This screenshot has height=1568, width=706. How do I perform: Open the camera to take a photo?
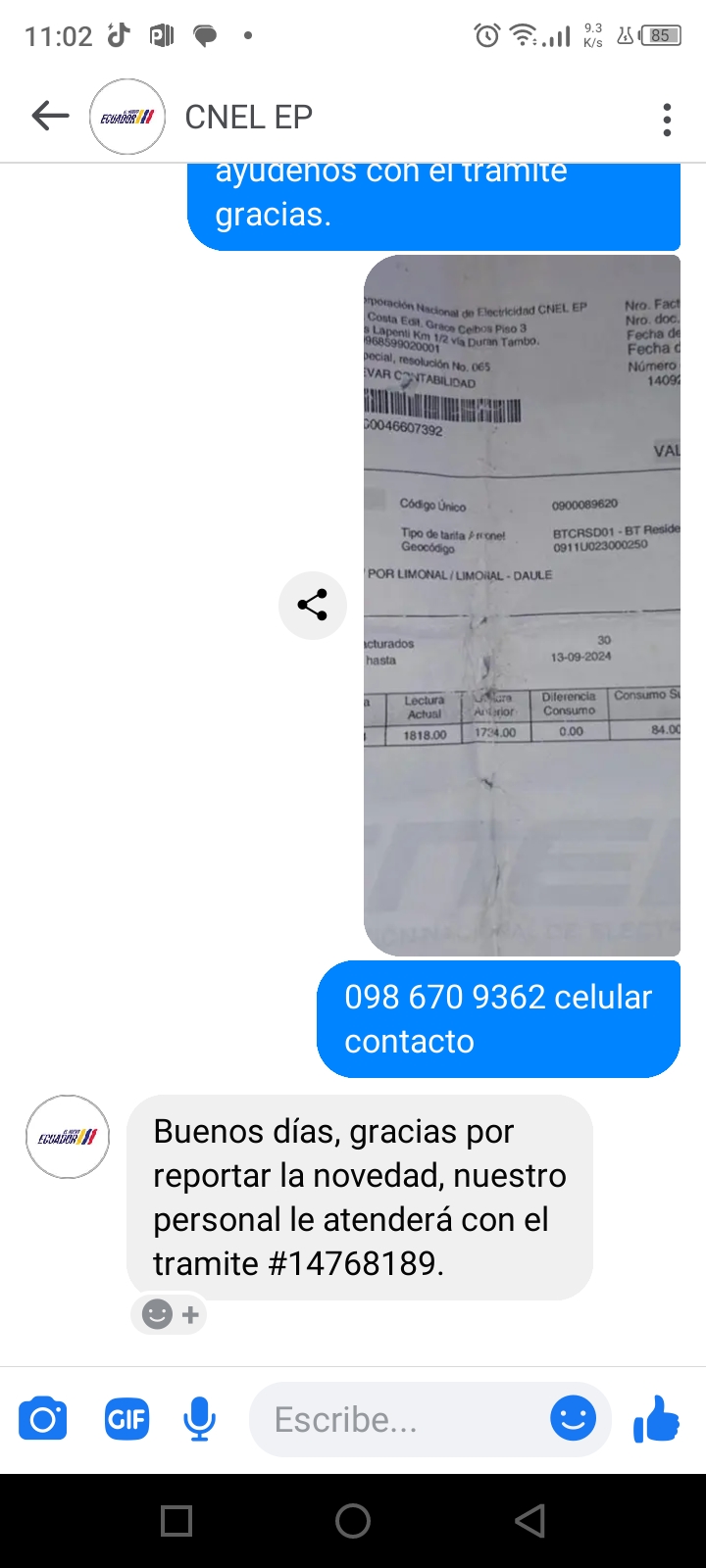pos(43,1419)
